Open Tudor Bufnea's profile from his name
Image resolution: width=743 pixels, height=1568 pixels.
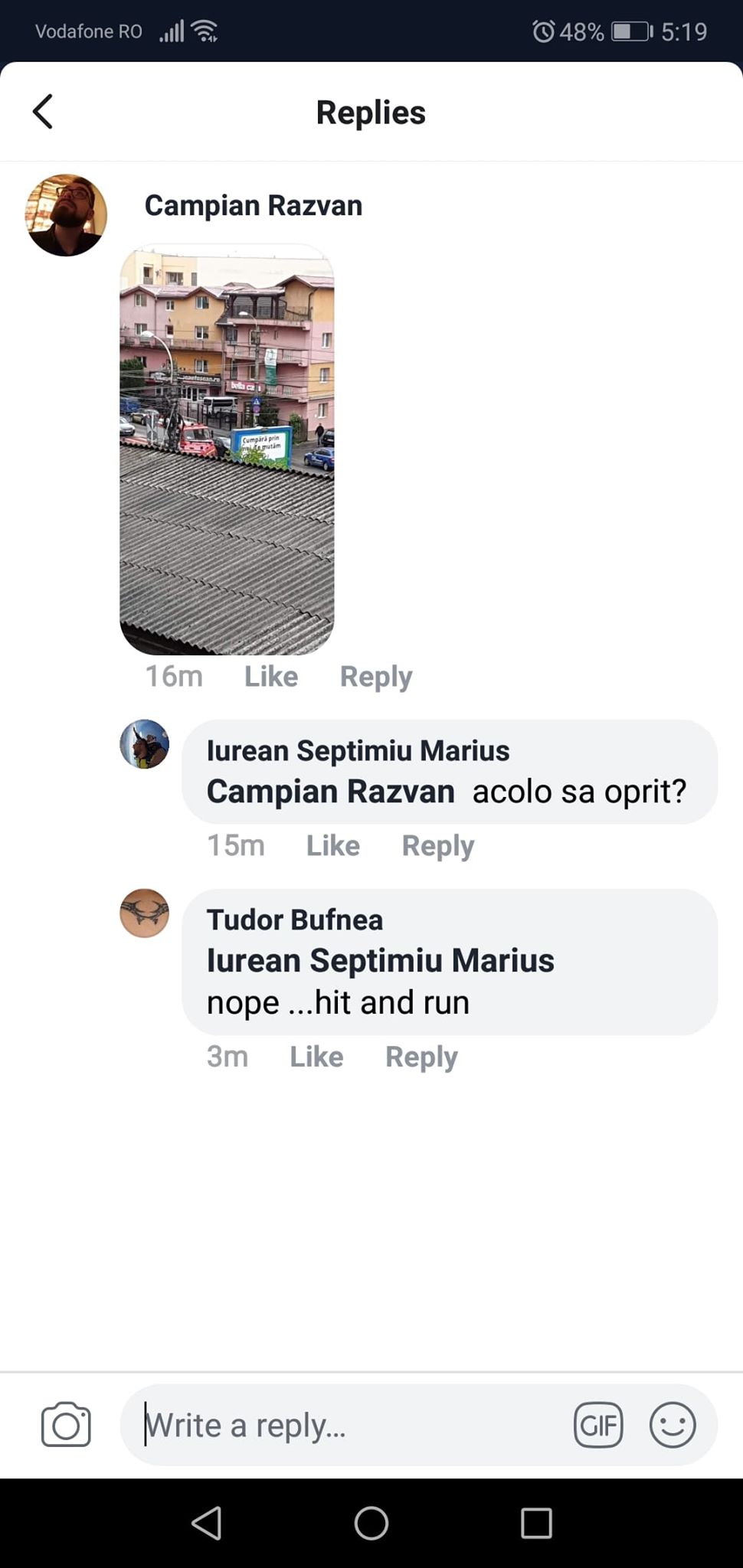pyautogui.click(x=294, y=920)
